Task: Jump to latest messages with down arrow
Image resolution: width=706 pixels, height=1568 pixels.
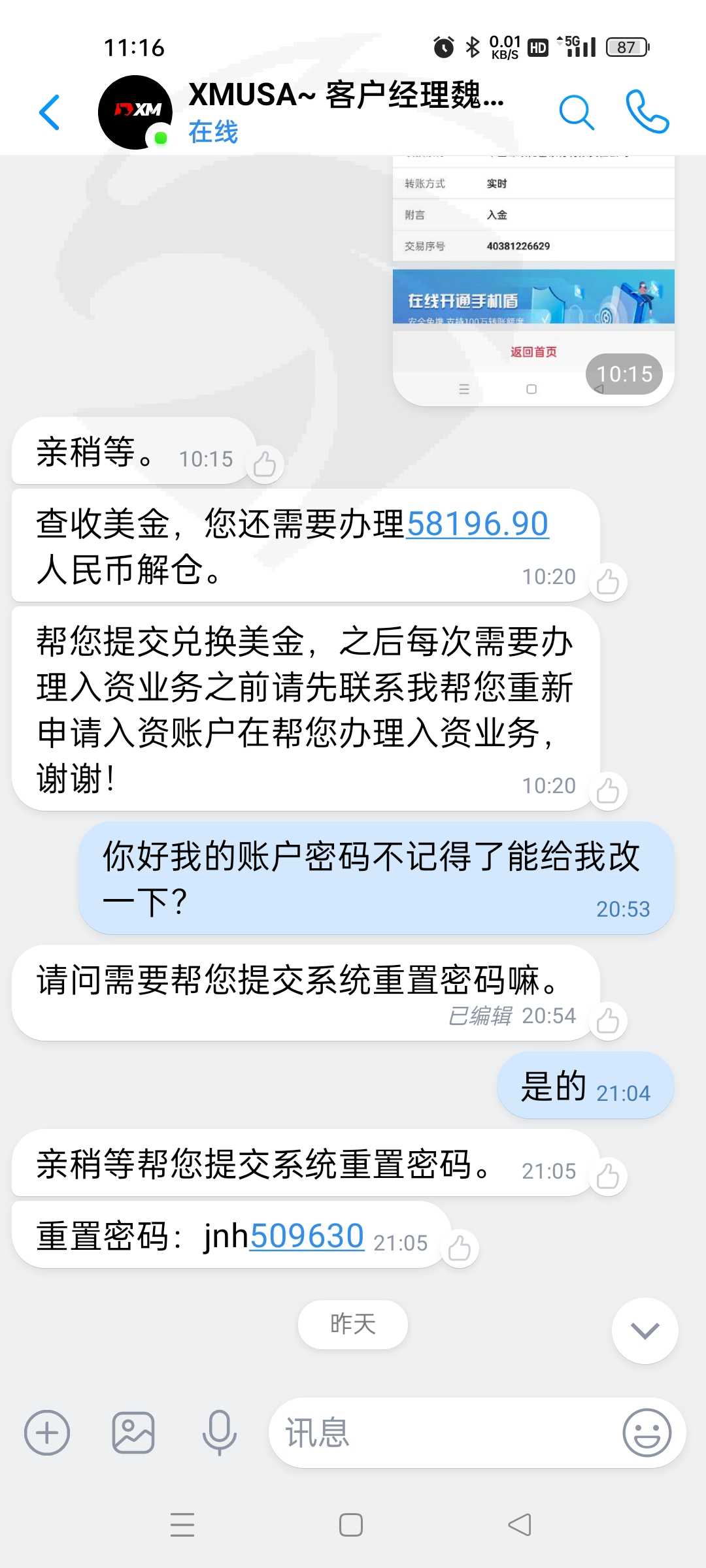Action: tap(645, 1331)
